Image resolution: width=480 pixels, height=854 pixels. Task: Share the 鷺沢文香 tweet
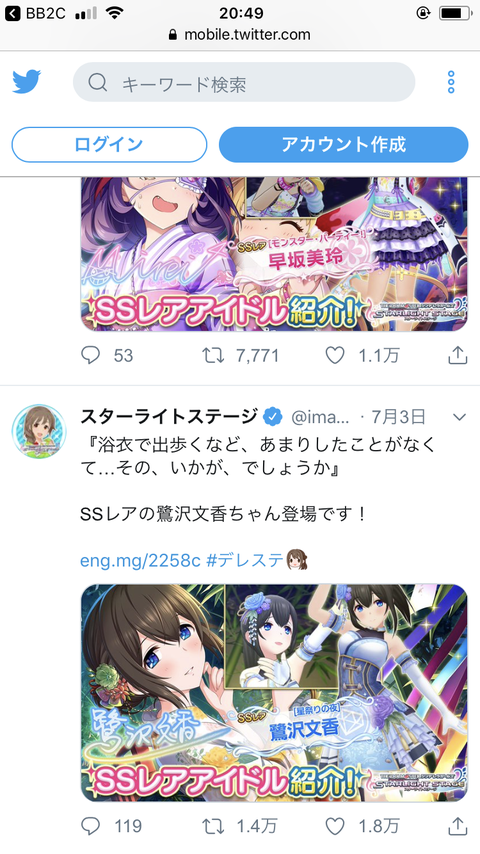tap(458, 826)
